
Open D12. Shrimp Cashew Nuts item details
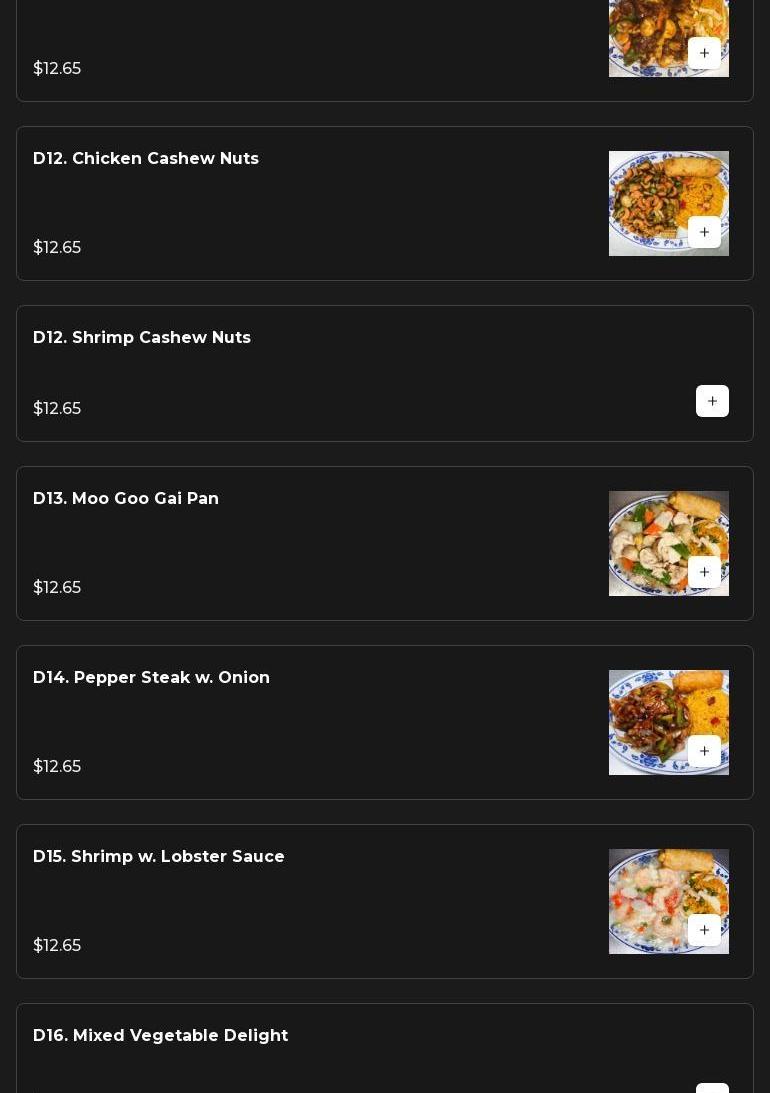[x=142, y=338]
